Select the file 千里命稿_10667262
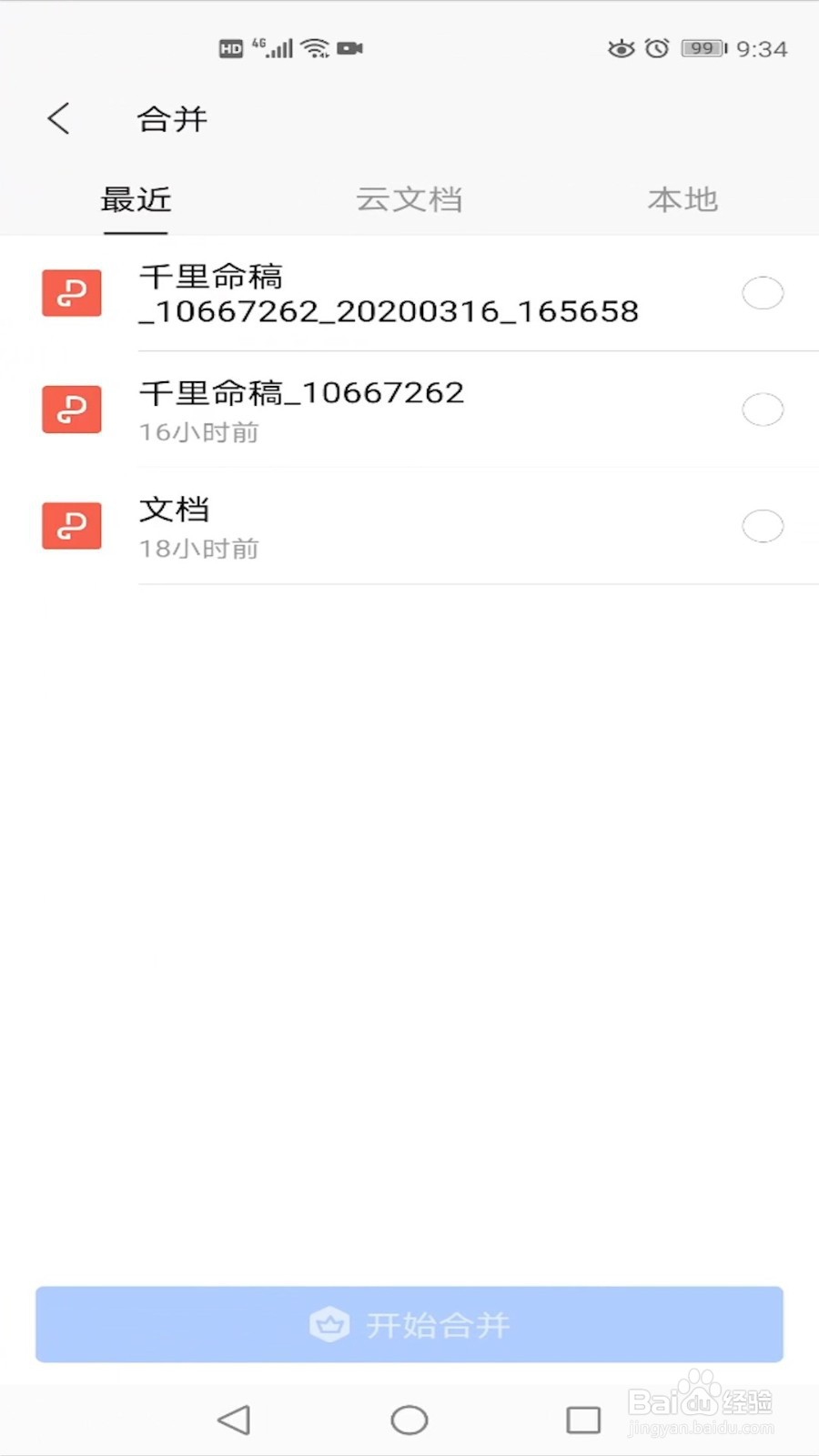This screenshot has height=1456, width=819. pyautogui.click(x=763, y=409)
